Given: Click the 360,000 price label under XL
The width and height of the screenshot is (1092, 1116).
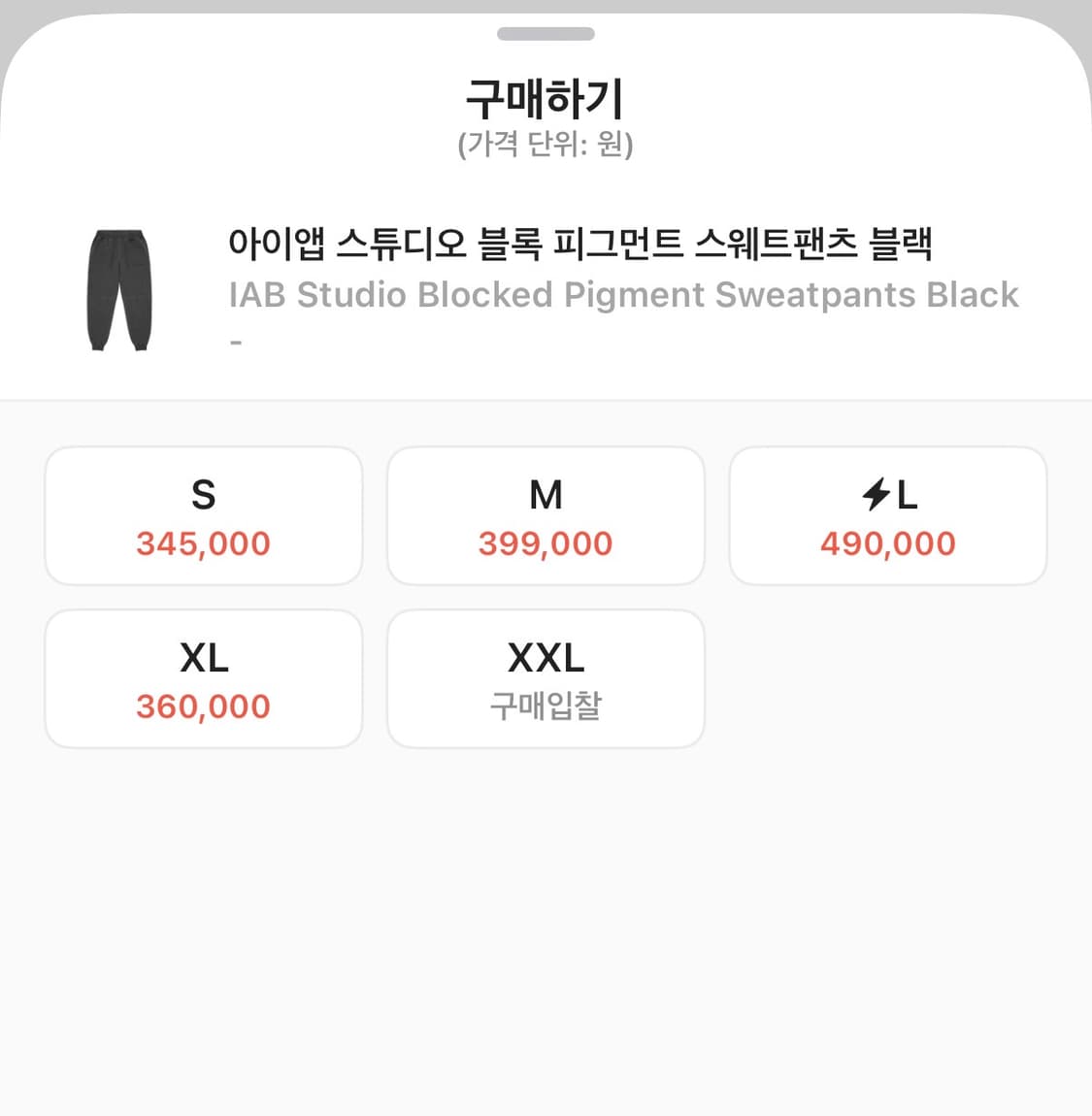Looking at the screenshot, I should tap(203, 706).
